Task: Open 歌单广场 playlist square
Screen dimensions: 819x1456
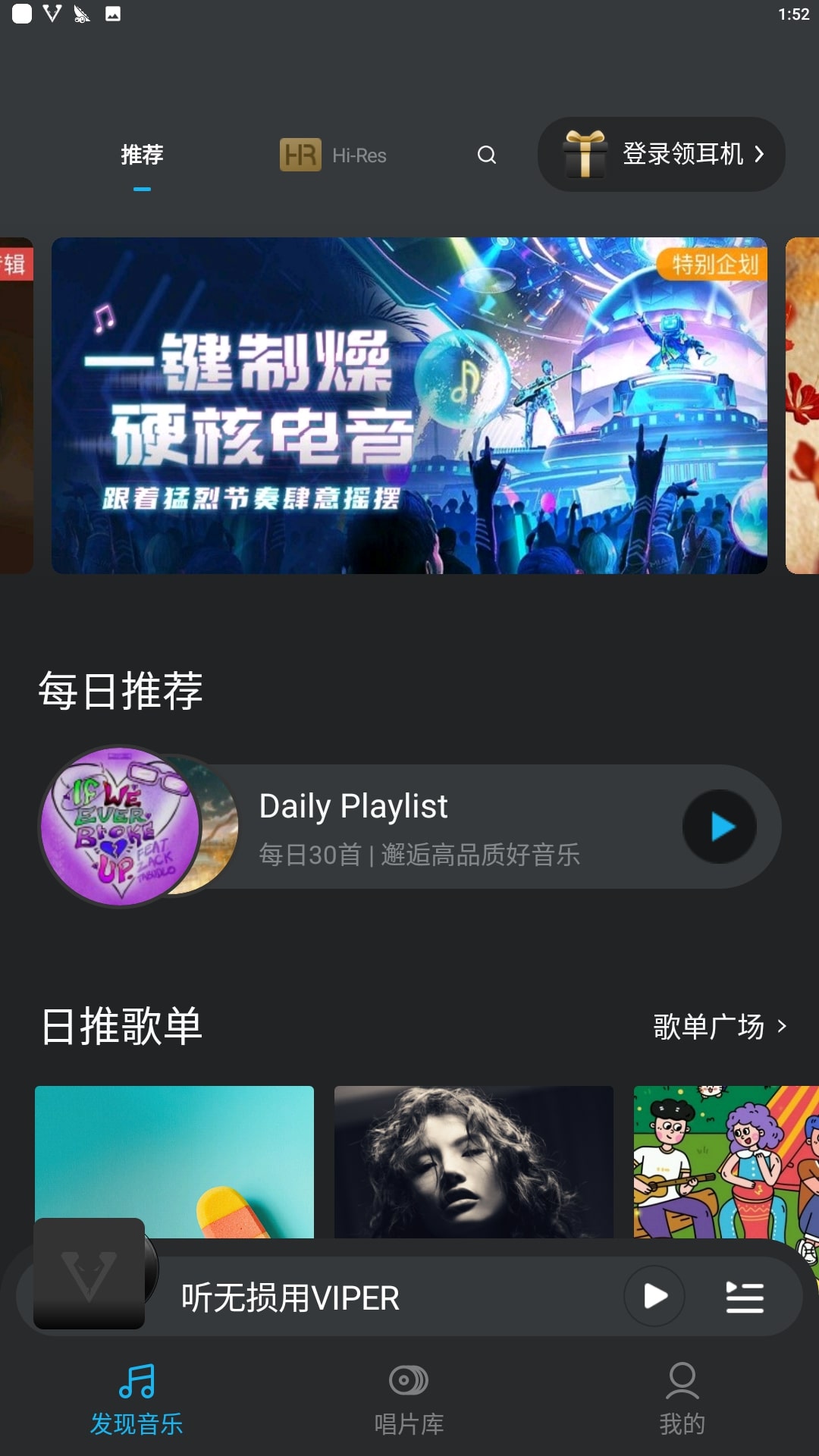Action: [x=719, y=1027]
